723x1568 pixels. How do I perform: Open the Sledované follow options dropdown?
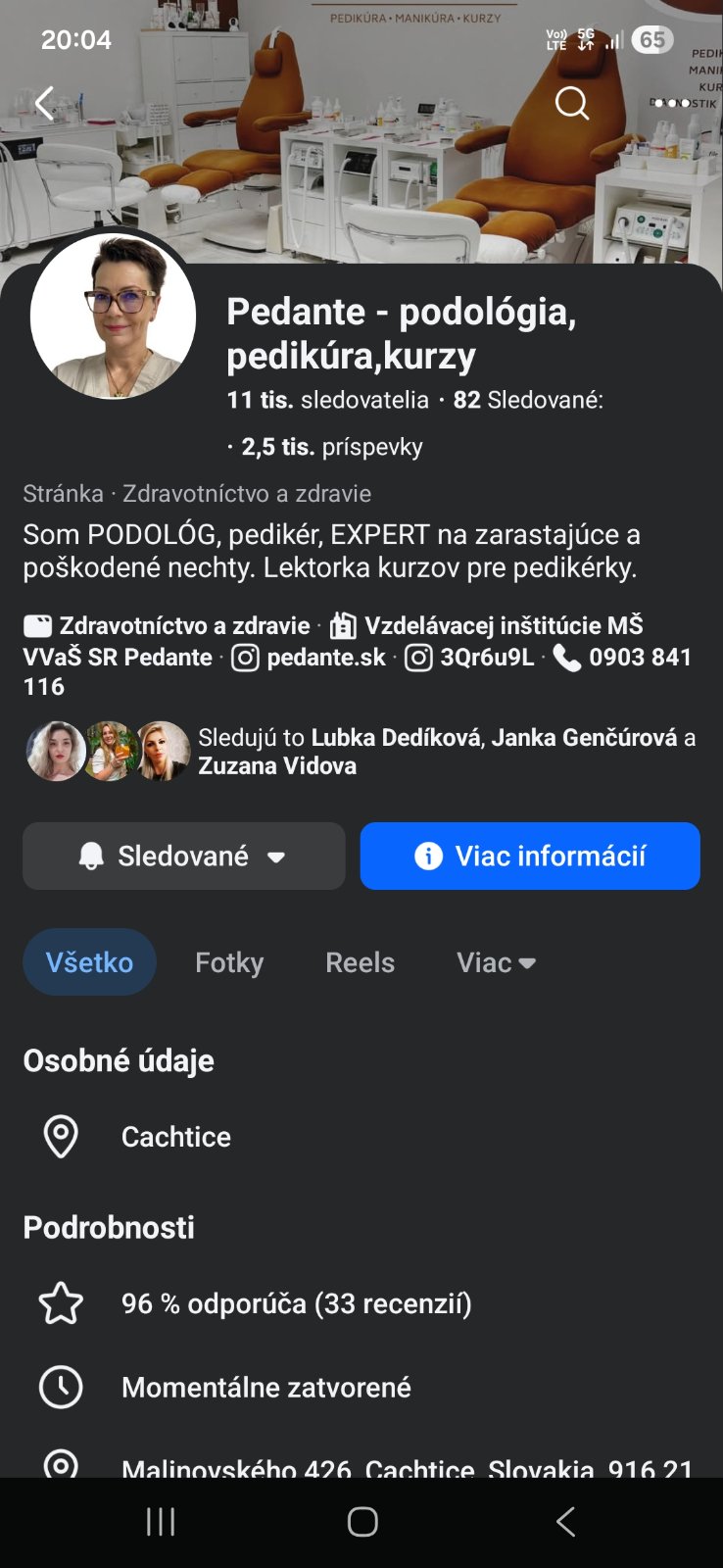(184, 856)
